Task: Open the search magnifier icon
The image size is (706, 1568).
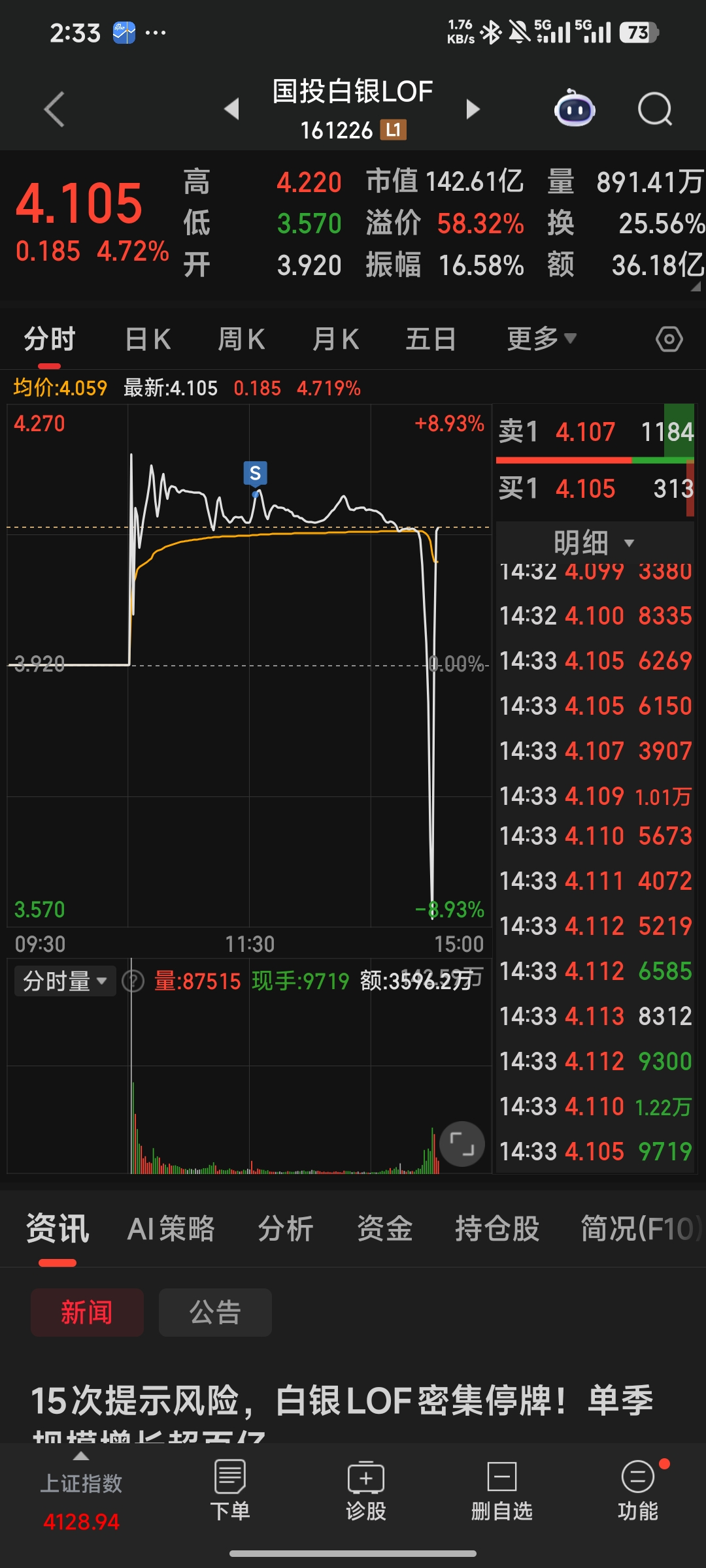Action: (654, 109)
